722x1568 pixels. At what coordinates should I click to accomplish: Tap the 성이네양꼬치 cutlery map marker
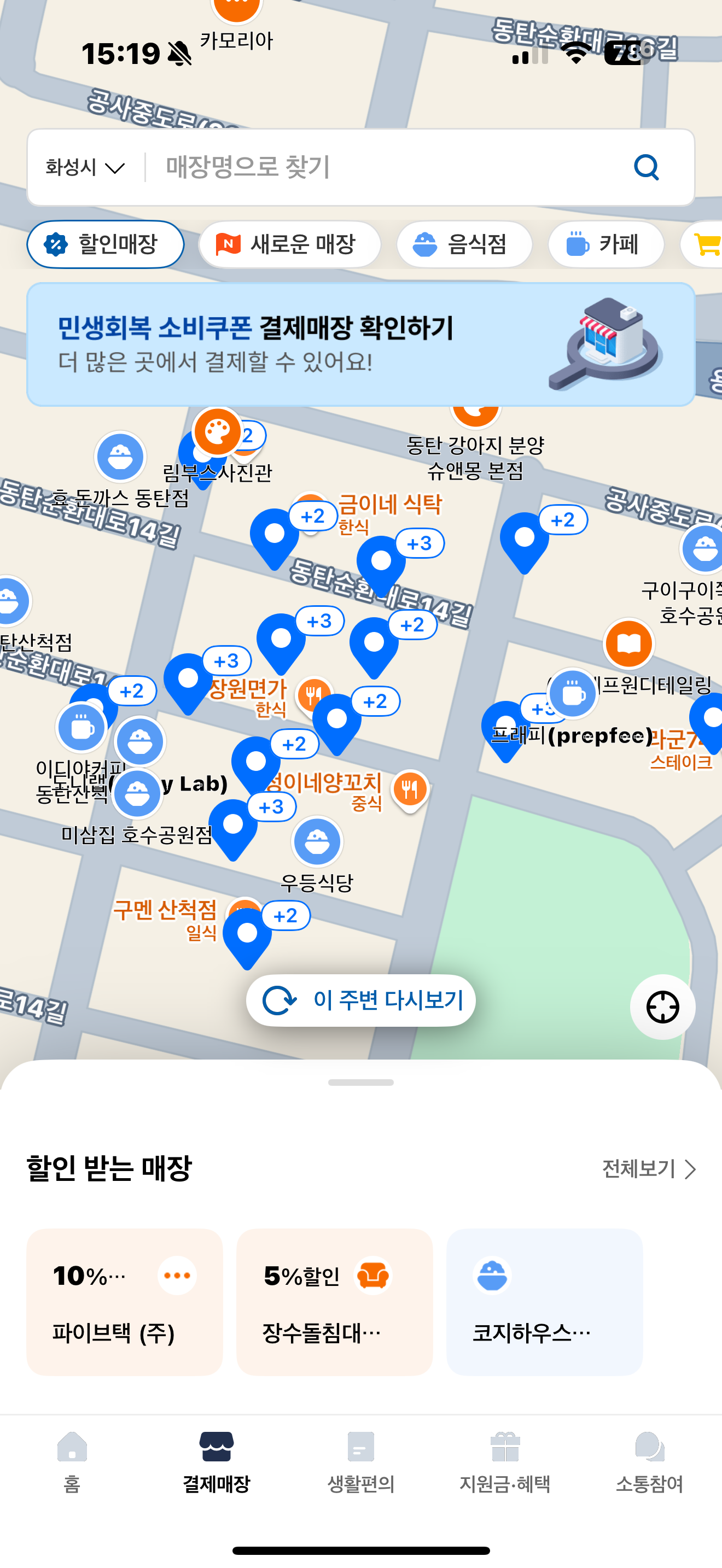(x=410, y=789)
